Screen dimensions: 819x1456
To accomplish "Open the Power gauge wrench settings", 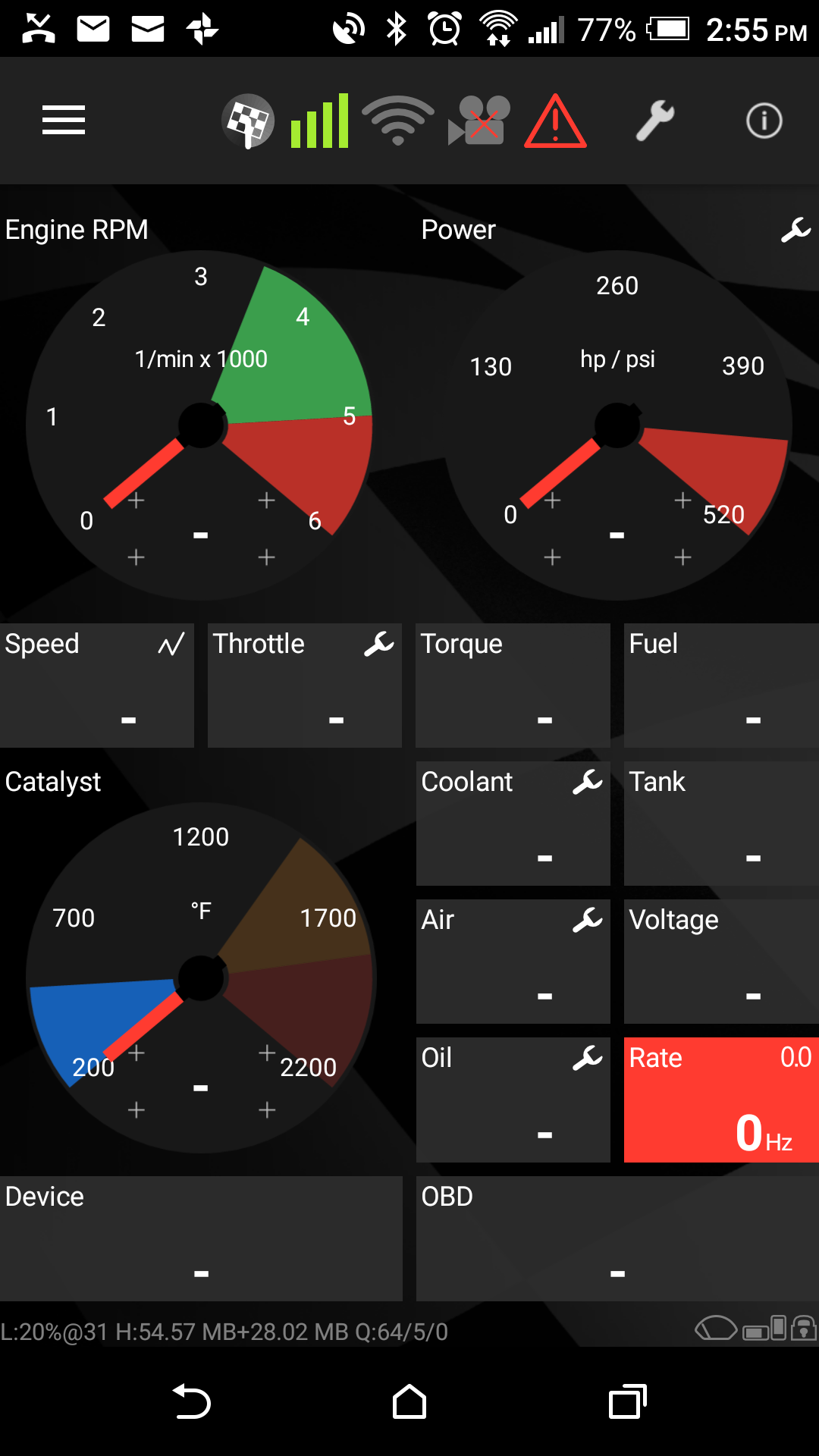I will pos(795,230).
